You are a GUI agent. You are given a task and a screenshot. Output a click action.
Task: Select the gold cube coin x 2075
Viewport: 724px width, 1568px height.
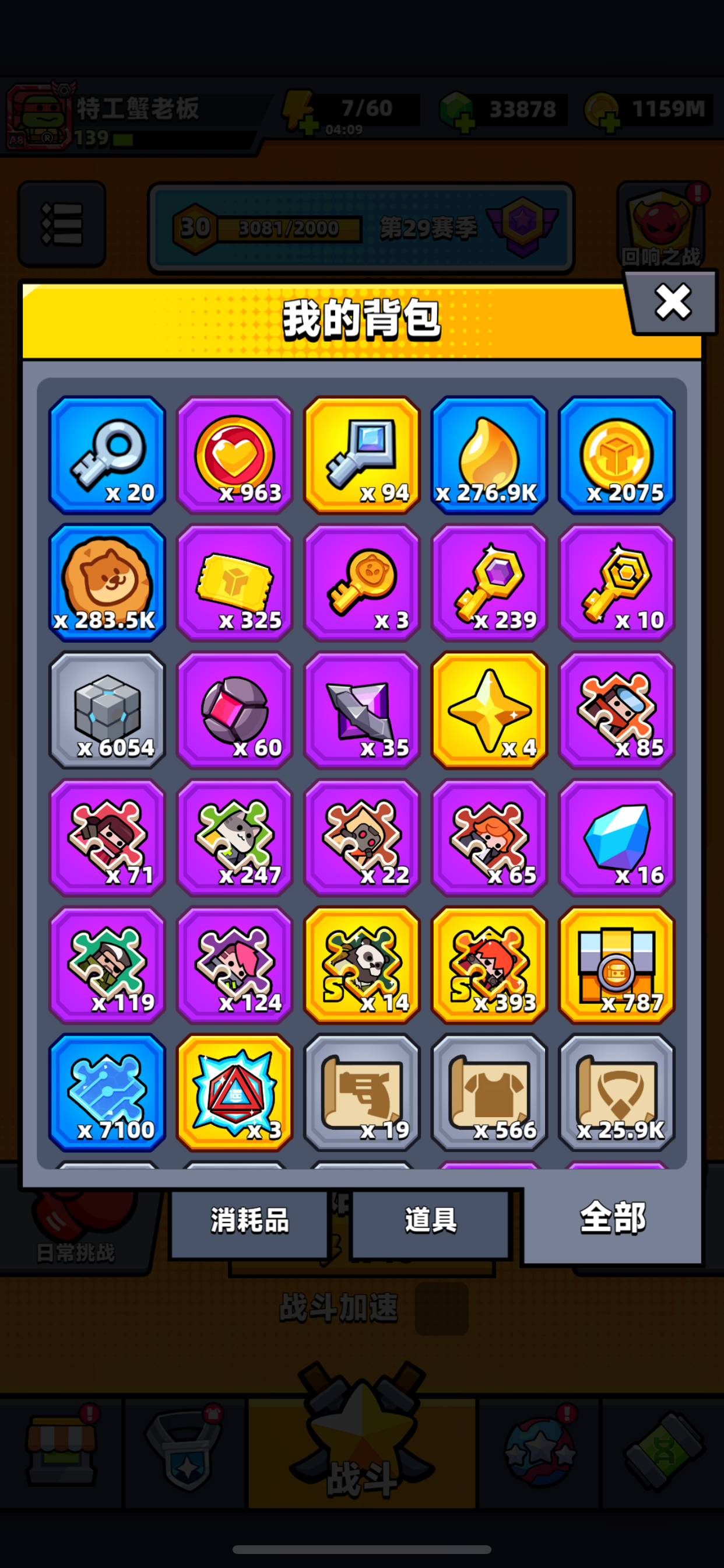pyautogui.click(x=616, y=454)
